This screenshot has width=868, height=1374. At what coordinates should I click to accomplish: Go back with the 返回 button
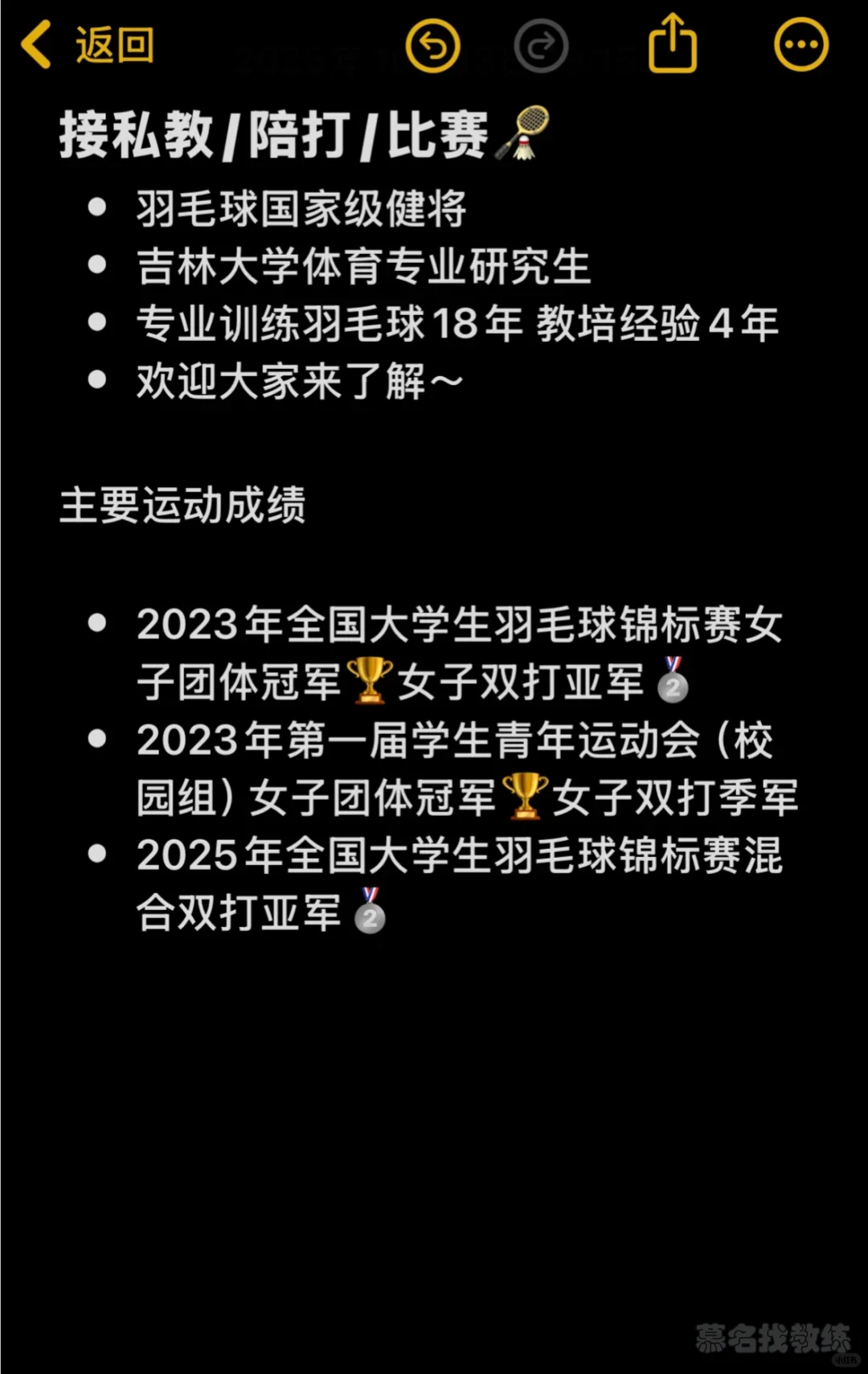[x=88, y=45]
